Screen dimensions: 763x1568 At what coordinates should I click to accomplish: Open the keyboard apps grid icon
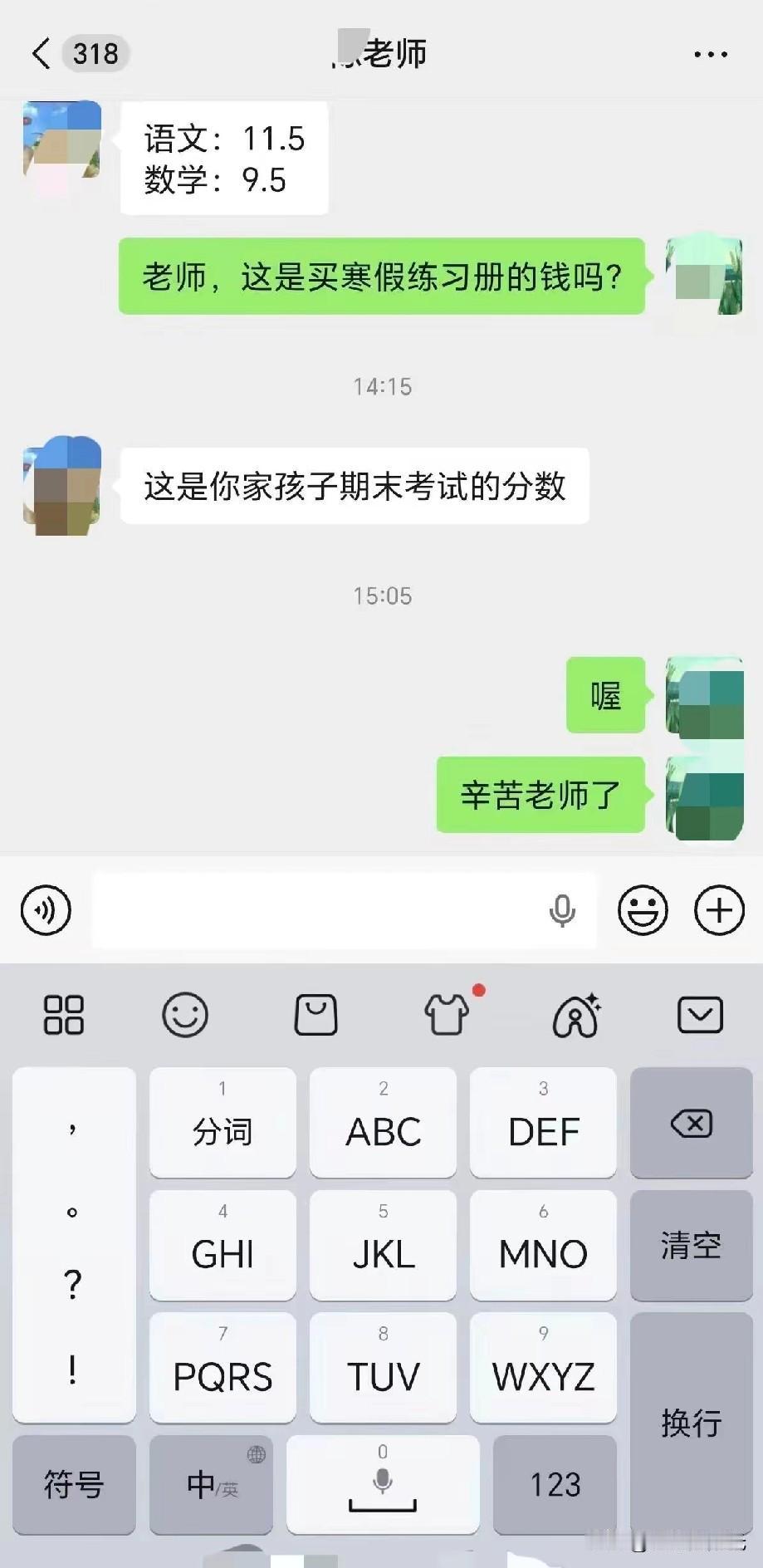pyautogui.click(x=62, y=1014)
